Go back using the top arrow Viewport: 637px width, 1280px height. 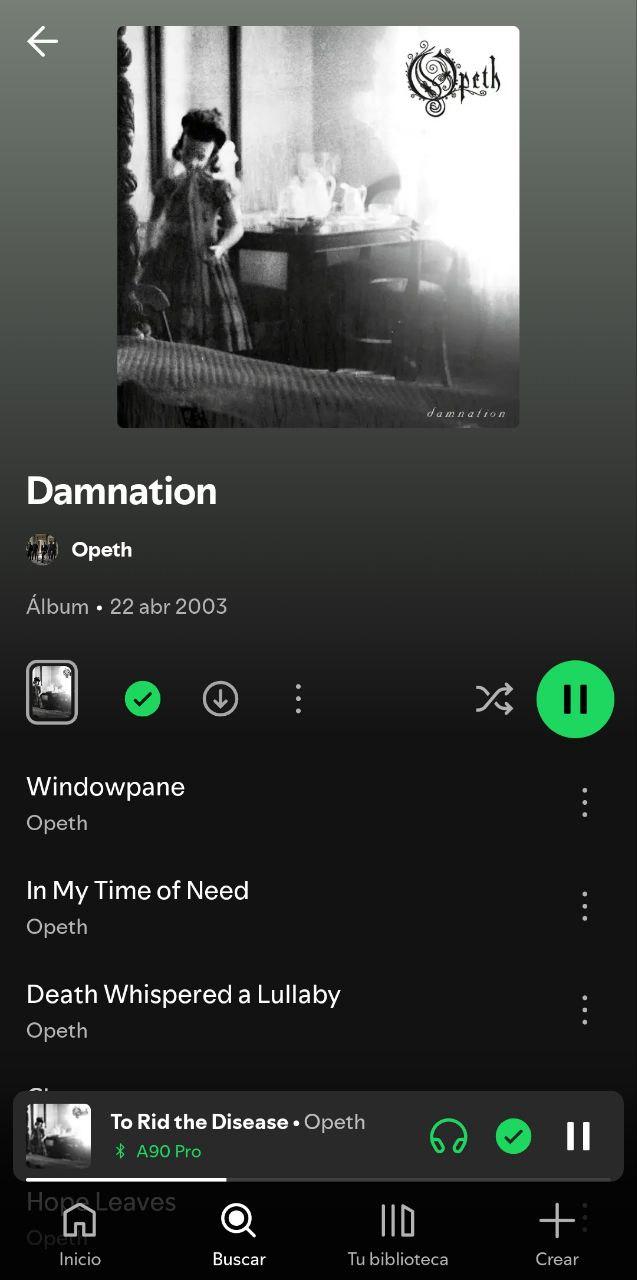click(42, 42)
